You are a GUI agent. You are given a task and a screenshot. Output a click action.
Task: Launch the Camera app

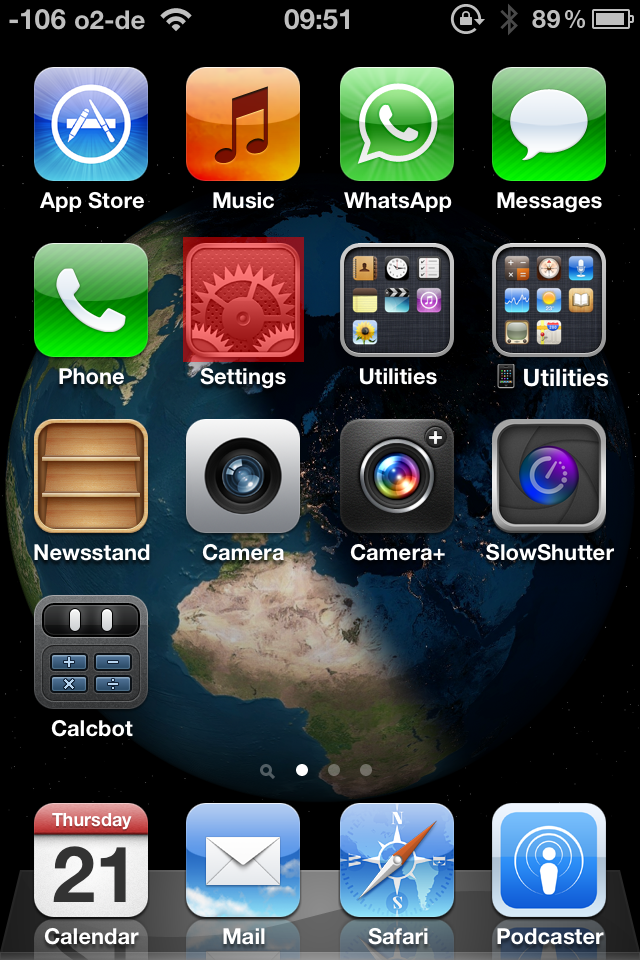[243, 476]
